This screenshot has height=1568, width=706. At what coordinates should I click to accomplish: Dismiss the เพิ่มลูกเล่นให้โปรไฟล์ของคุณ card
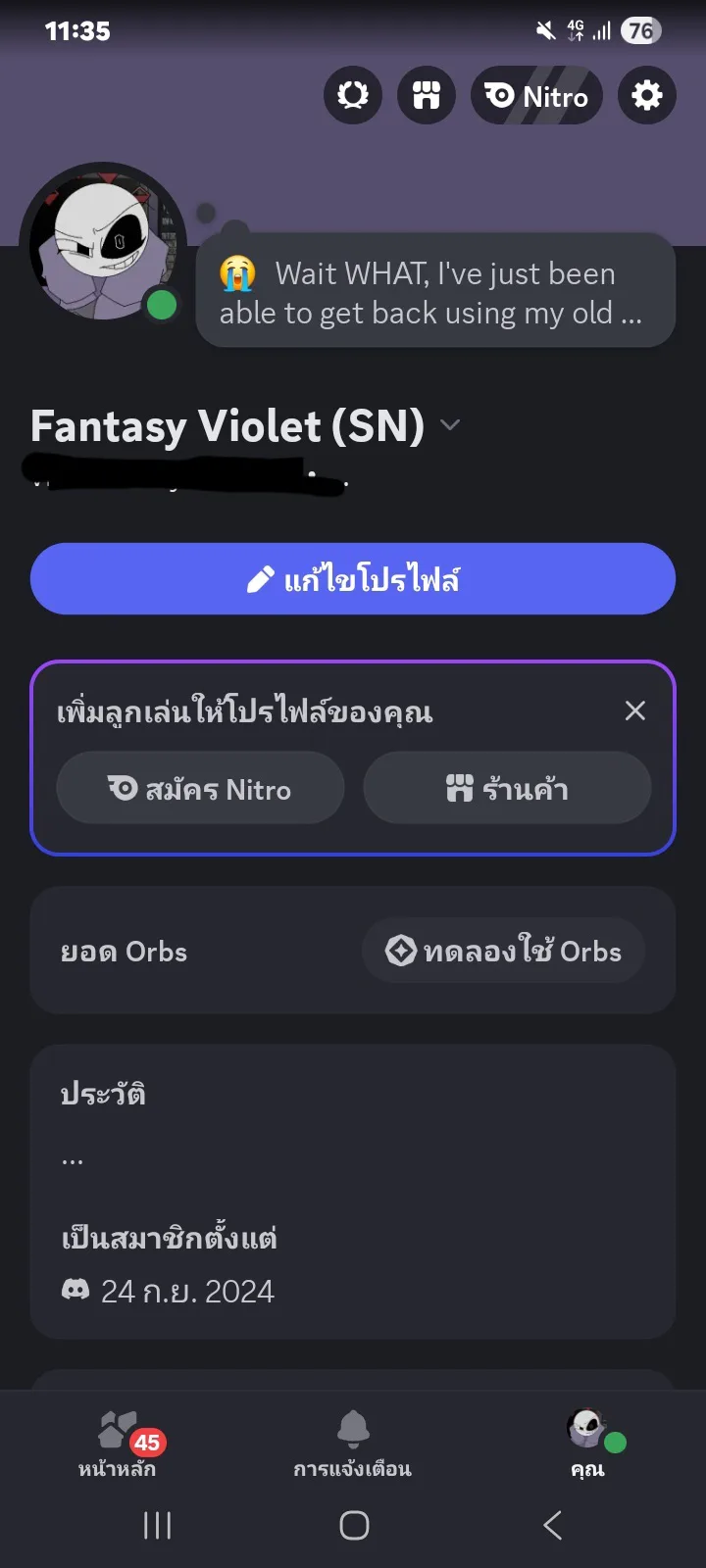point(635,710)
